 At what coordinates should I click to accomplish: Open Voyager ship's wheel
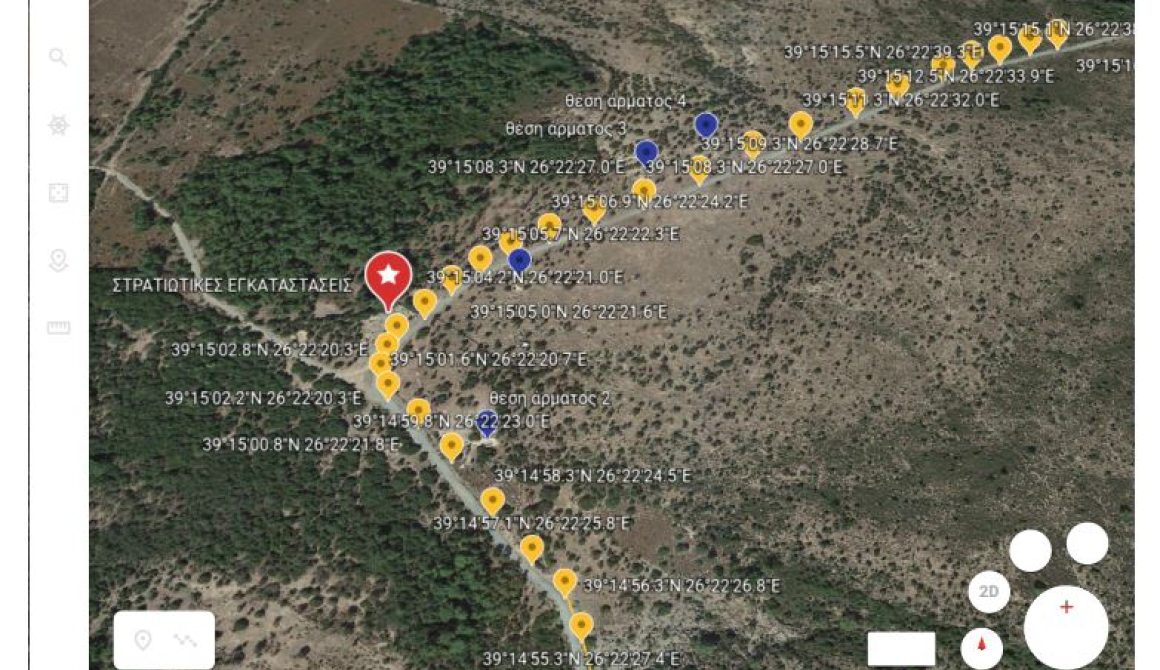[58, 125]
